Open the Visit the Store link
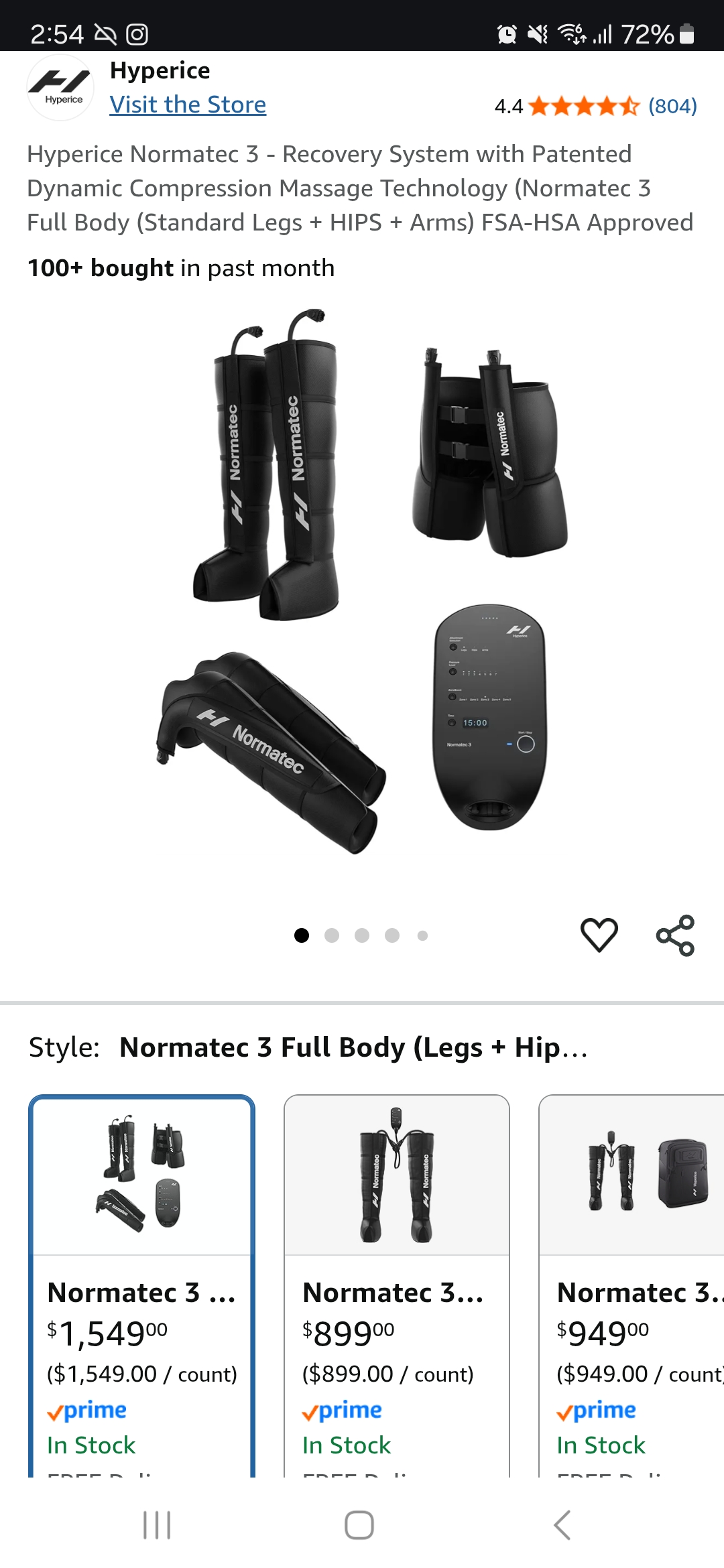Image resolution: width=724 pixels, height=1568 pixels. coord(188,105)
